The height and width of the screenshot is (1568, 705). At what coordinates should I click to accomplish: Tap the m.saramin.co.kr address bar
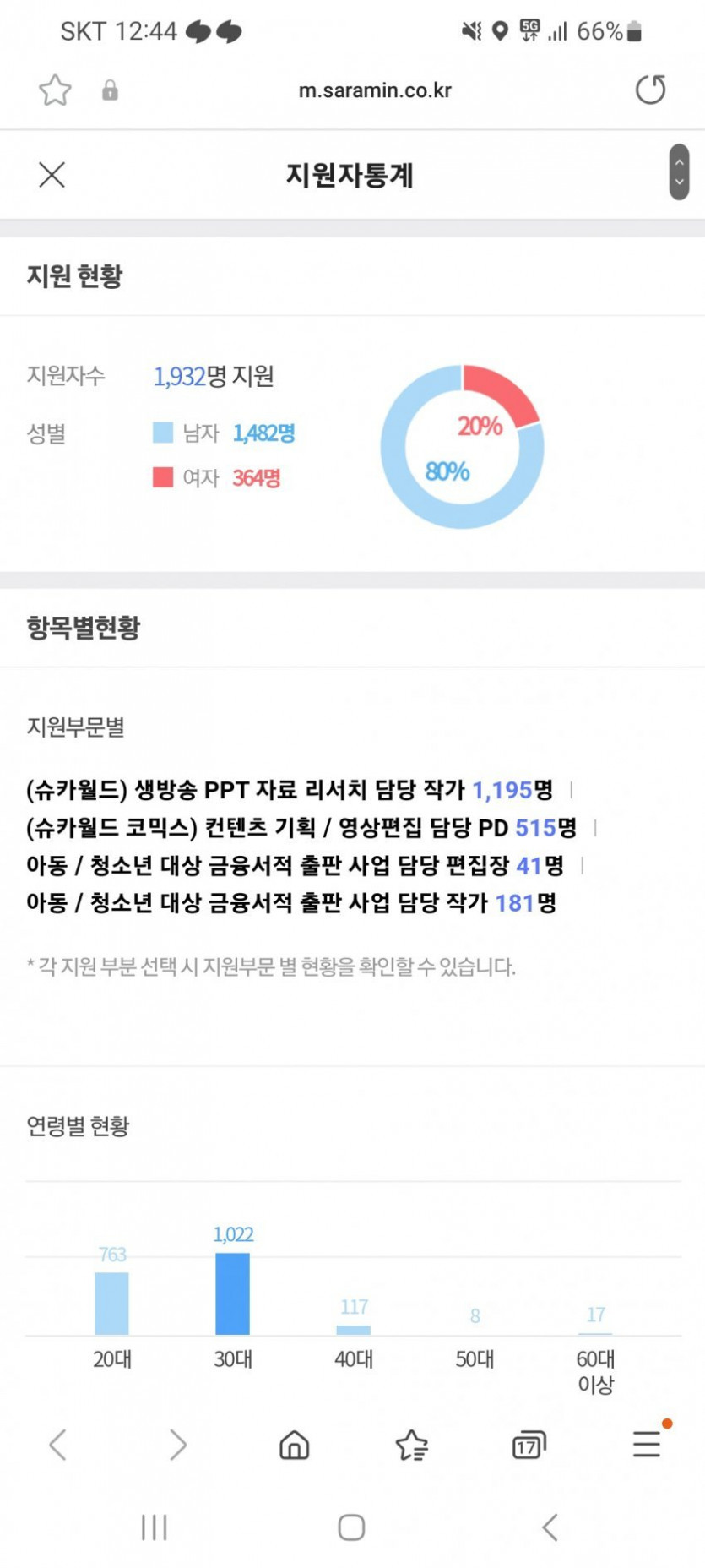click(374, 90)
